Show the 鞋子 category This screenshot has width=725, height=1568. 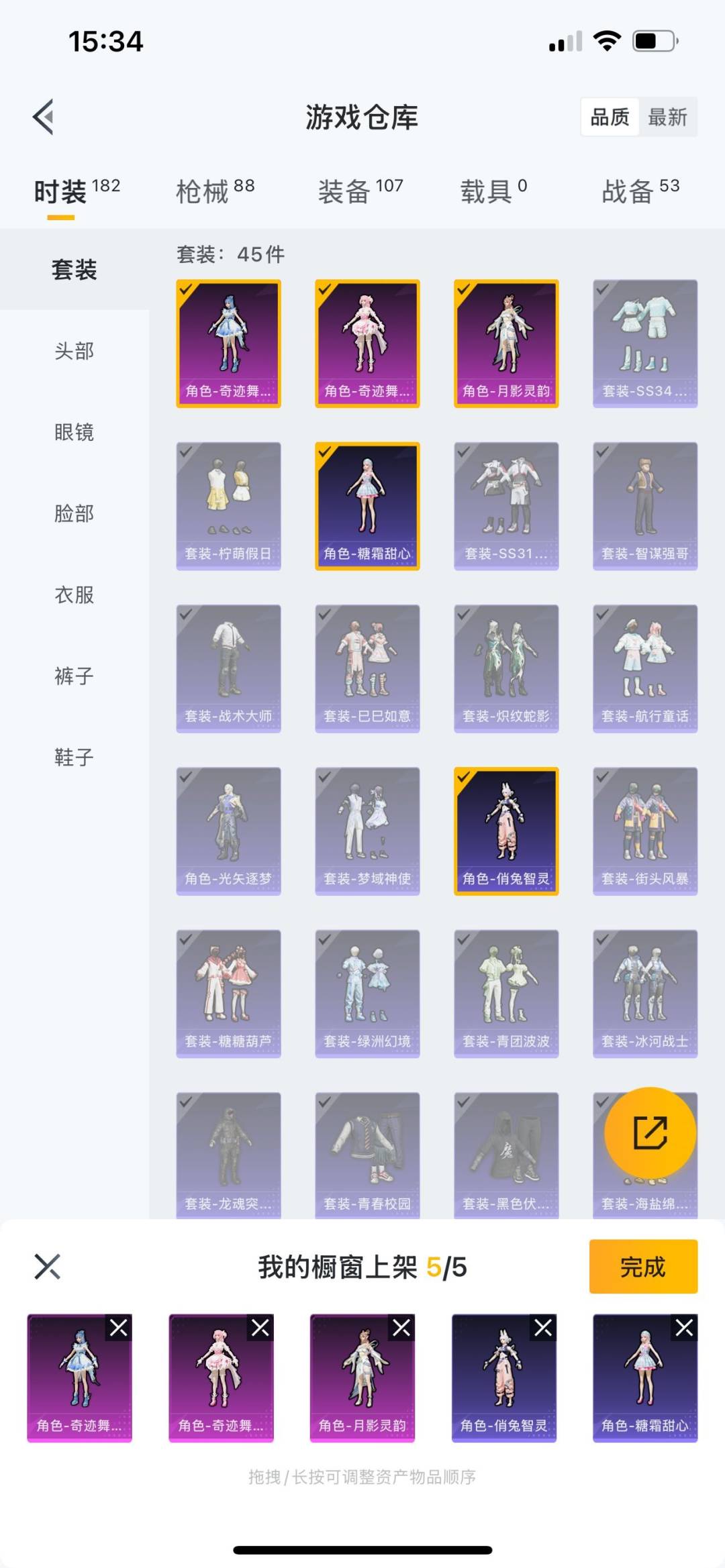[x=74, y=757]
